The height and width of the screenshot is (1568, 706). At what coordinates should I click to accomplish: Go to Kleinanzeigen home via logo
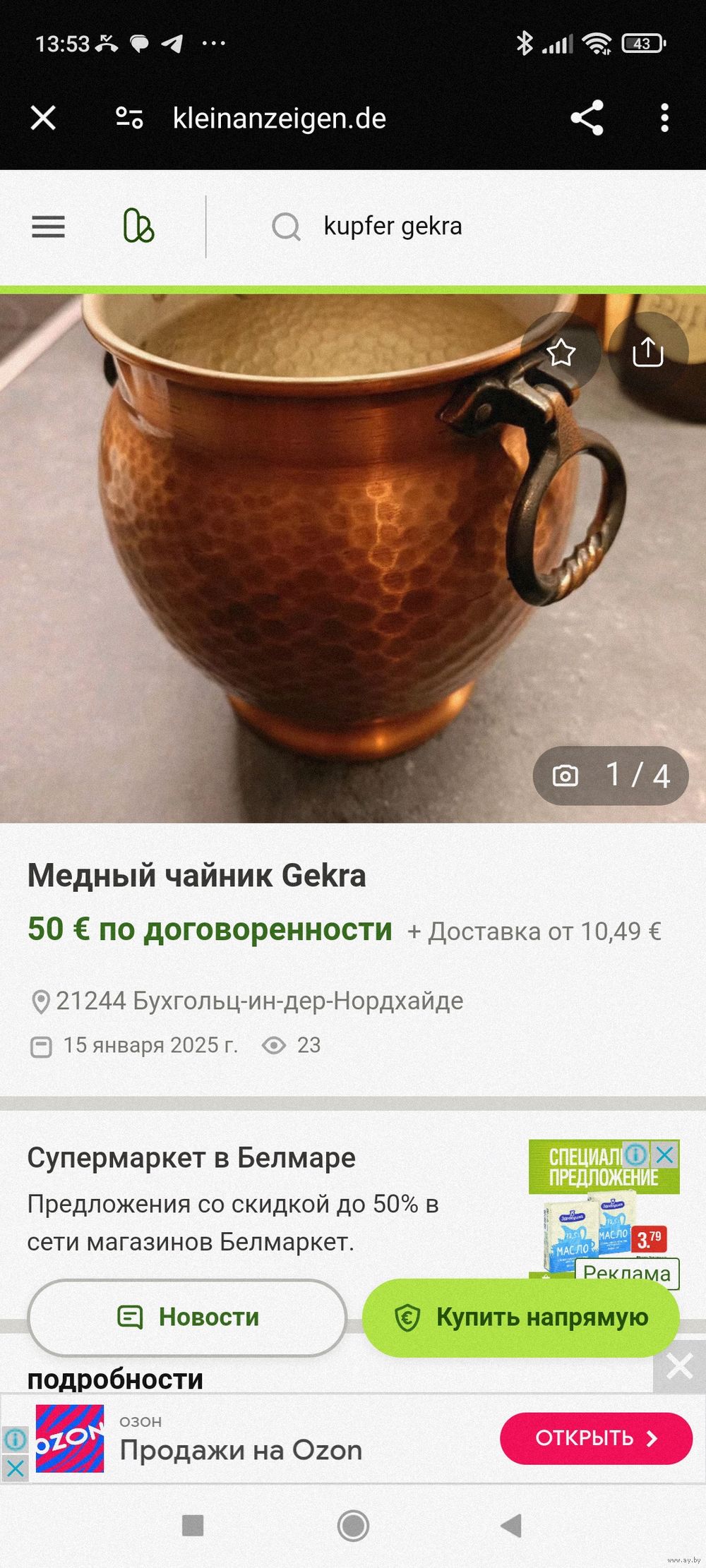coord(138,226)
